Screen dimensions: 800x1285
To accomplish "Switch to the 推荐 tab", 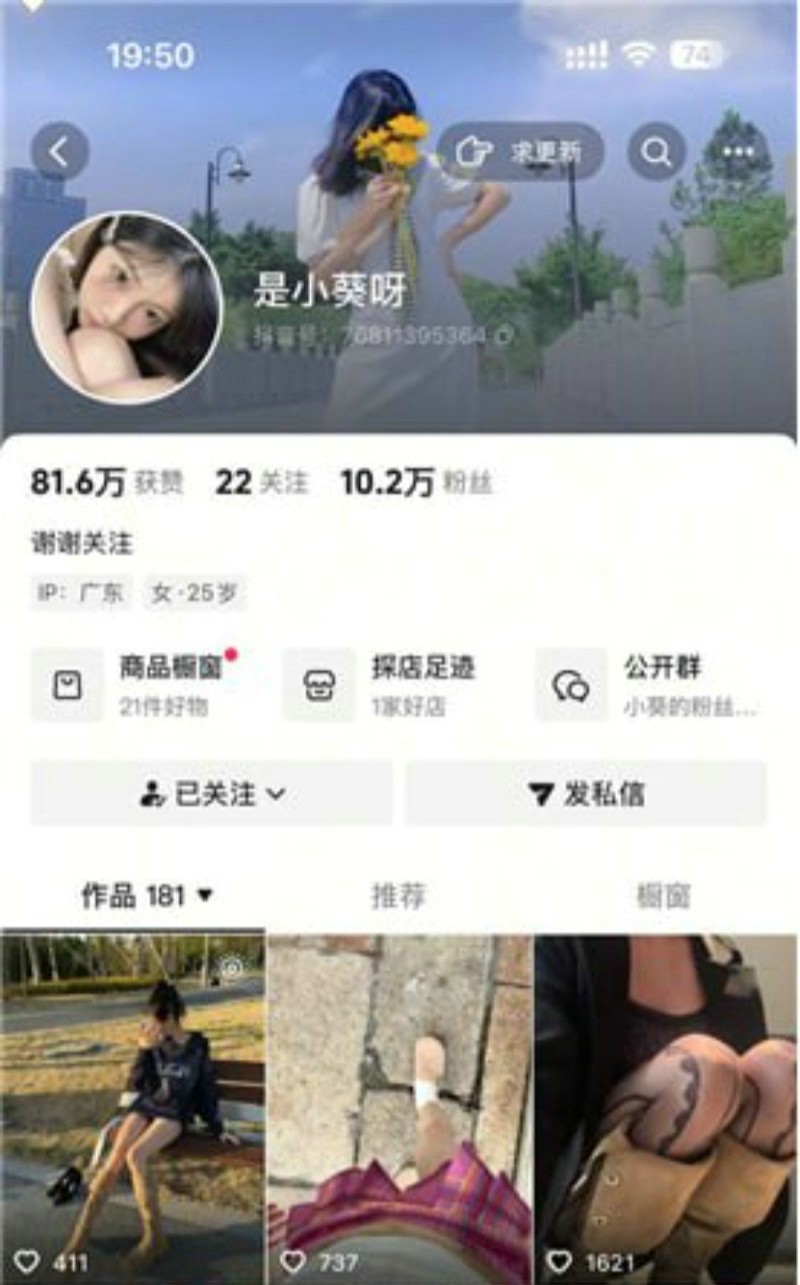I will pos(398,896).
